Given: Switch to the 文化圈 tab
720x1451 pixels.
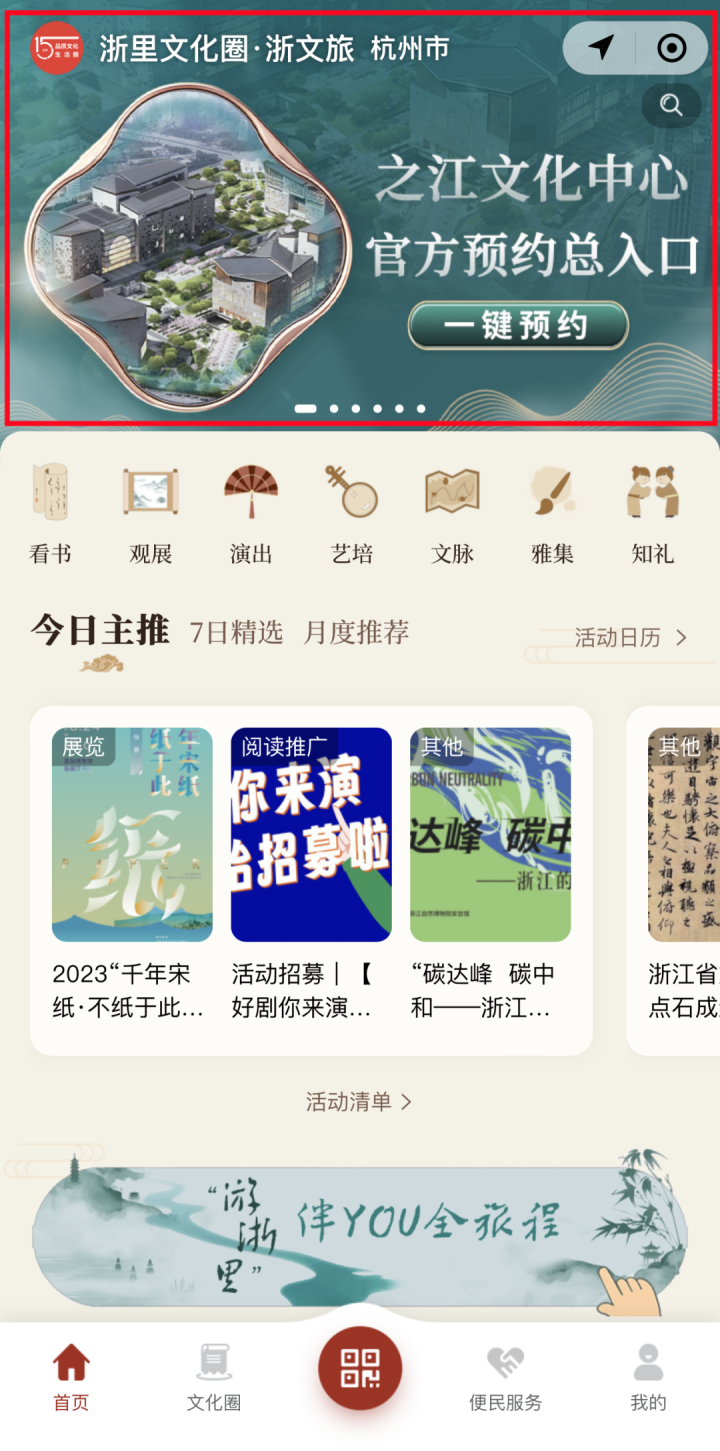Looking at the screenshot, I should 214,1378.
